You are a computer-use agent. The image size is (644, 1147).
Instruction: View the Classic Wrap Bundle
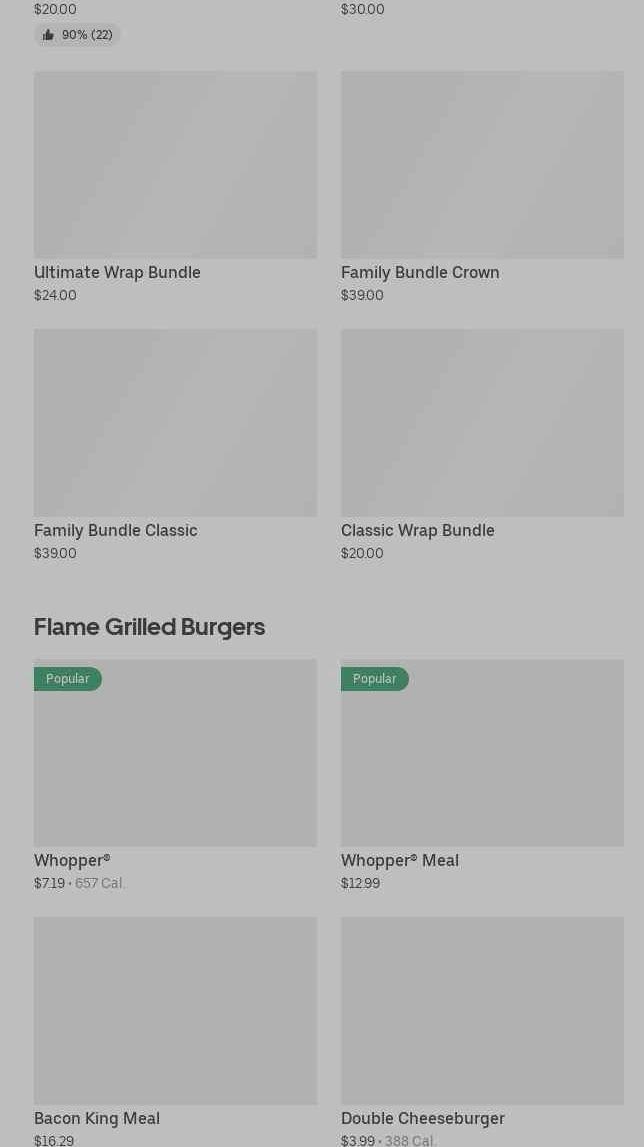click(x=482, y=445)
